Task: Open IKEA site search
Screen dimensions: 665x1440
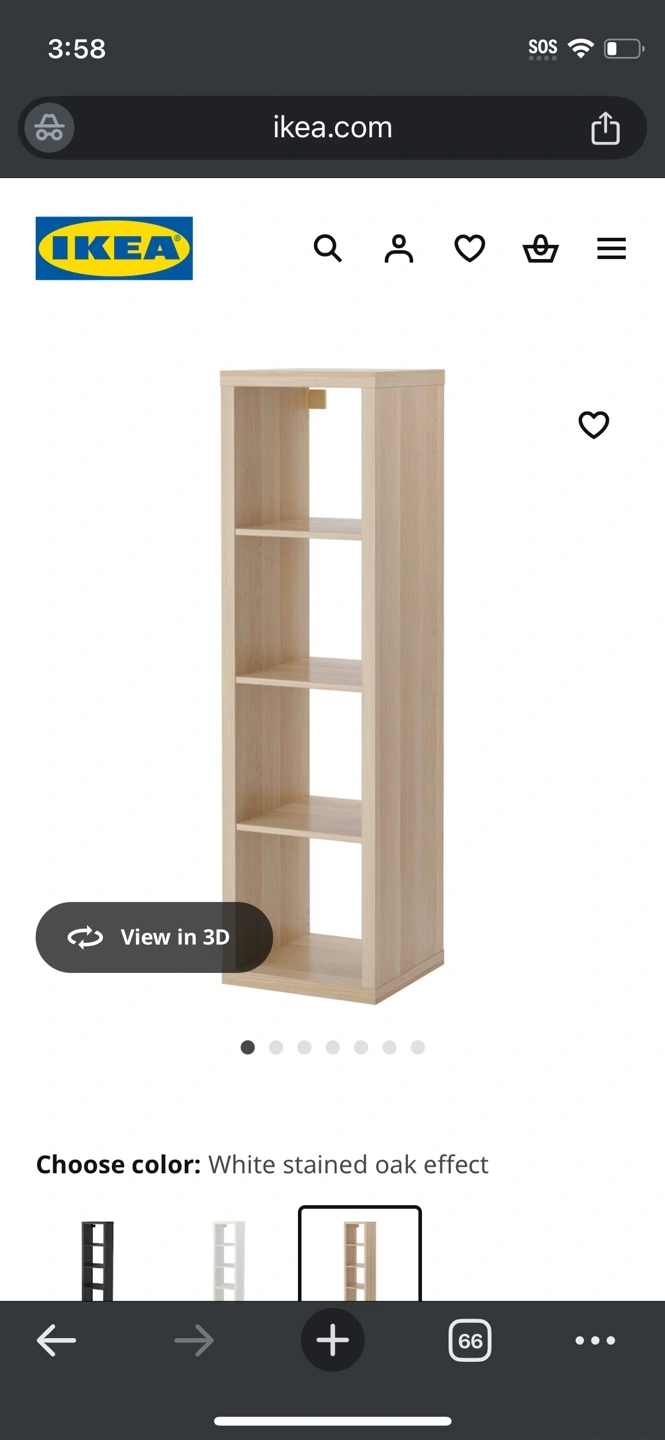Action: click(328, 248)
